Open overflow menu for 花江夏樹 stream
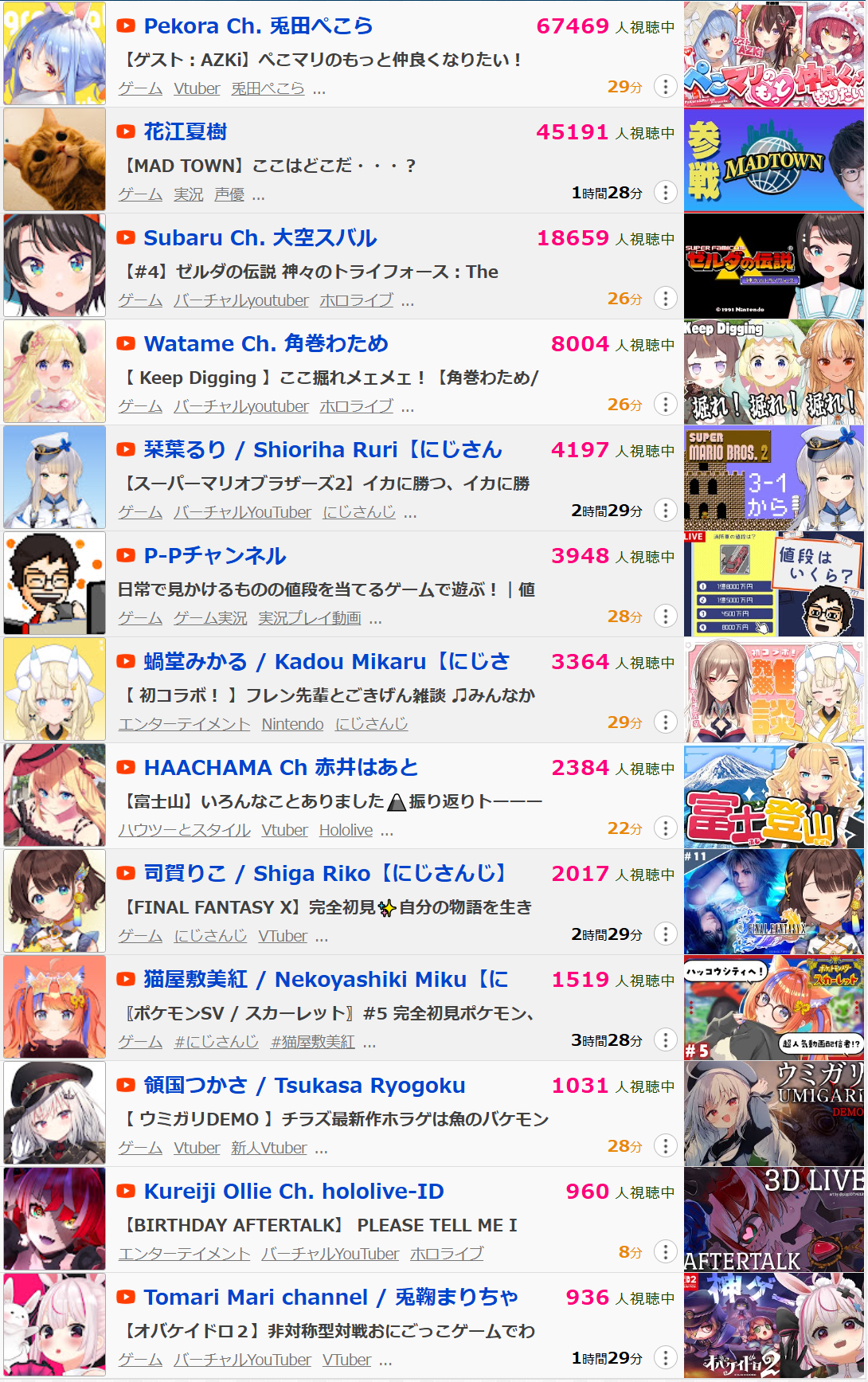 click(665, 192)
